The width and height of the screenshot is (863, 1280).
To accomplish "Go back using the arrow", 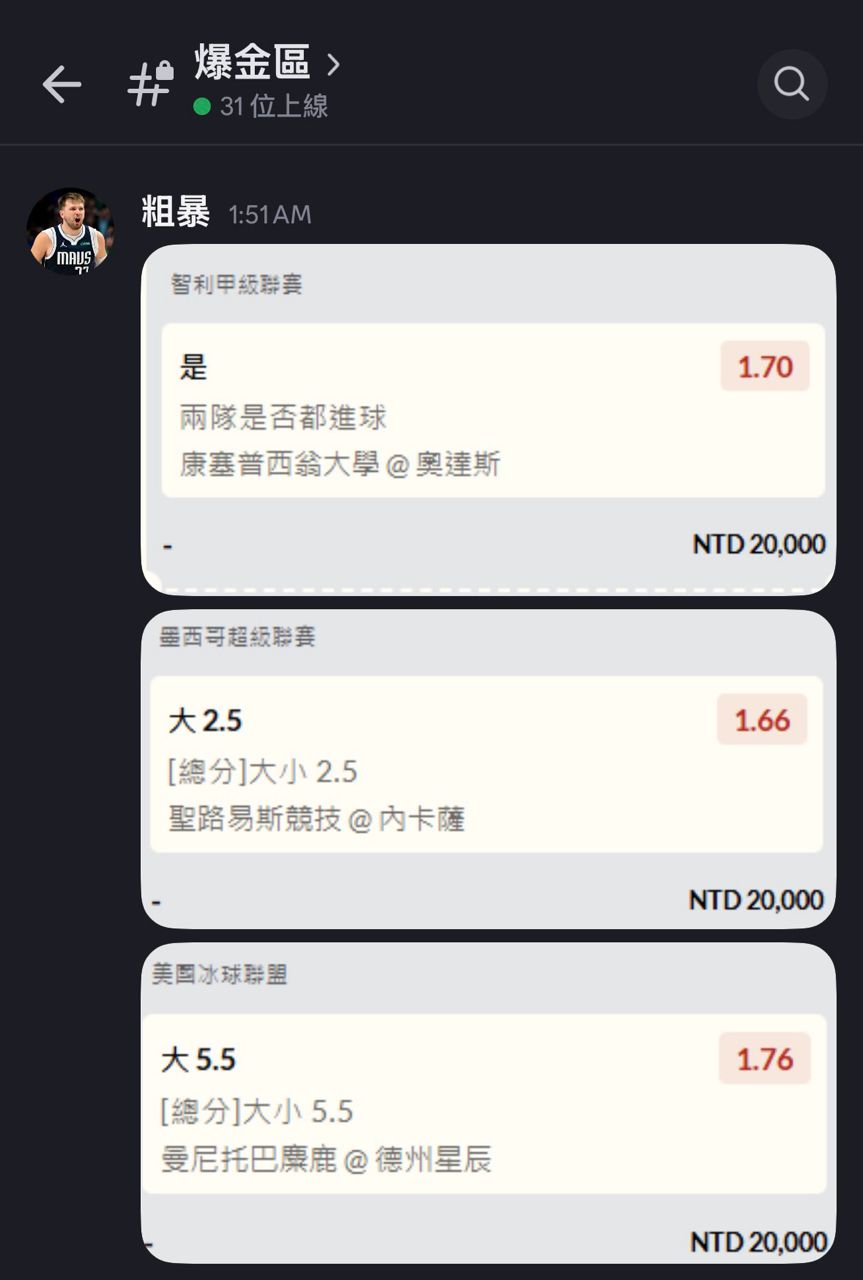I will pyautogui.click(x=61, y=85).
